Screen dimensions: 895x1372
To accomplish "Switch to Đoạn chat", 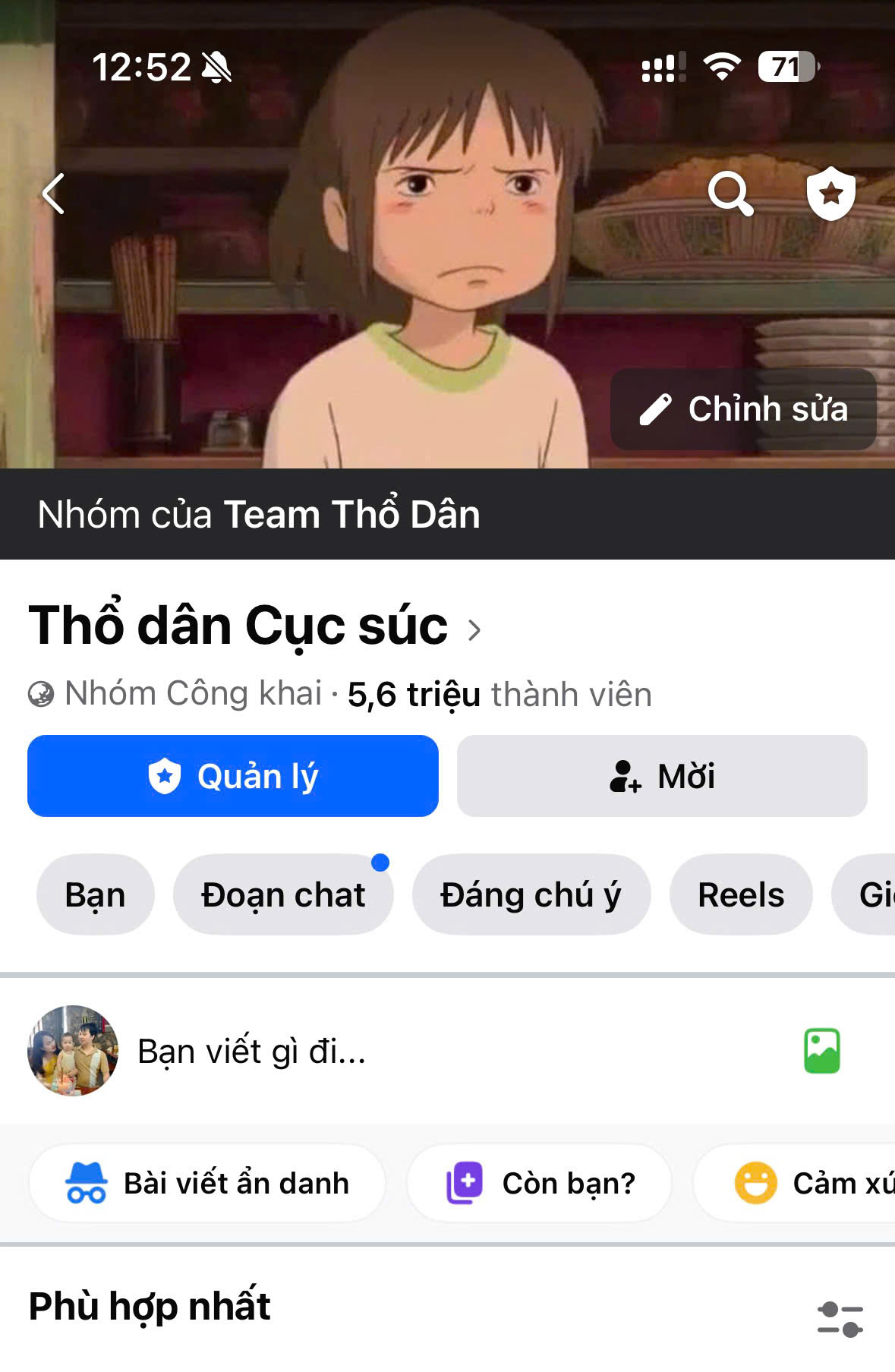I will [x=283, y=894].
